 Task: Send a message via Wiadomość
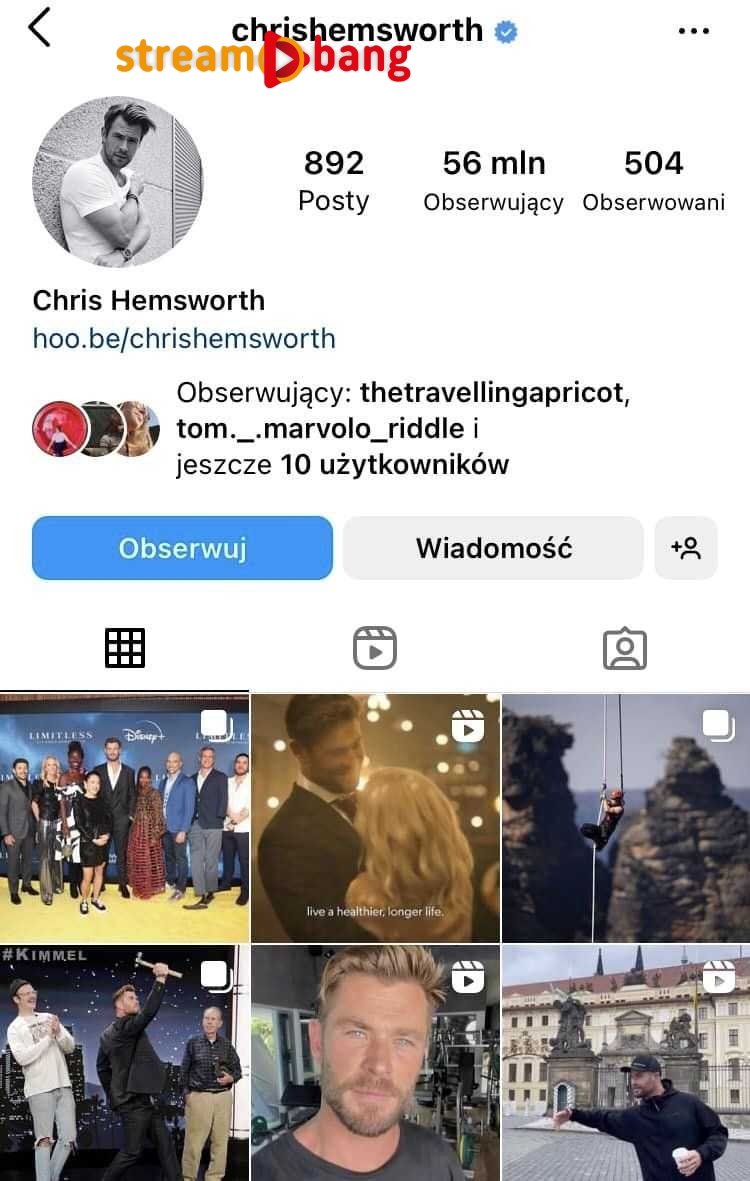pos(493,548)
